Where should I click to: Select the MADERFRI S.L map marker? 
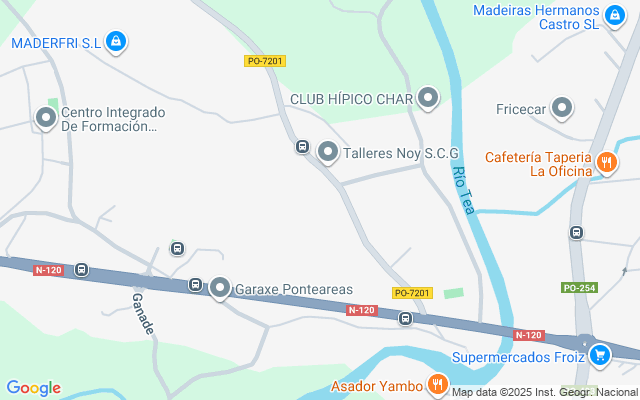click(x=116, y=42)
